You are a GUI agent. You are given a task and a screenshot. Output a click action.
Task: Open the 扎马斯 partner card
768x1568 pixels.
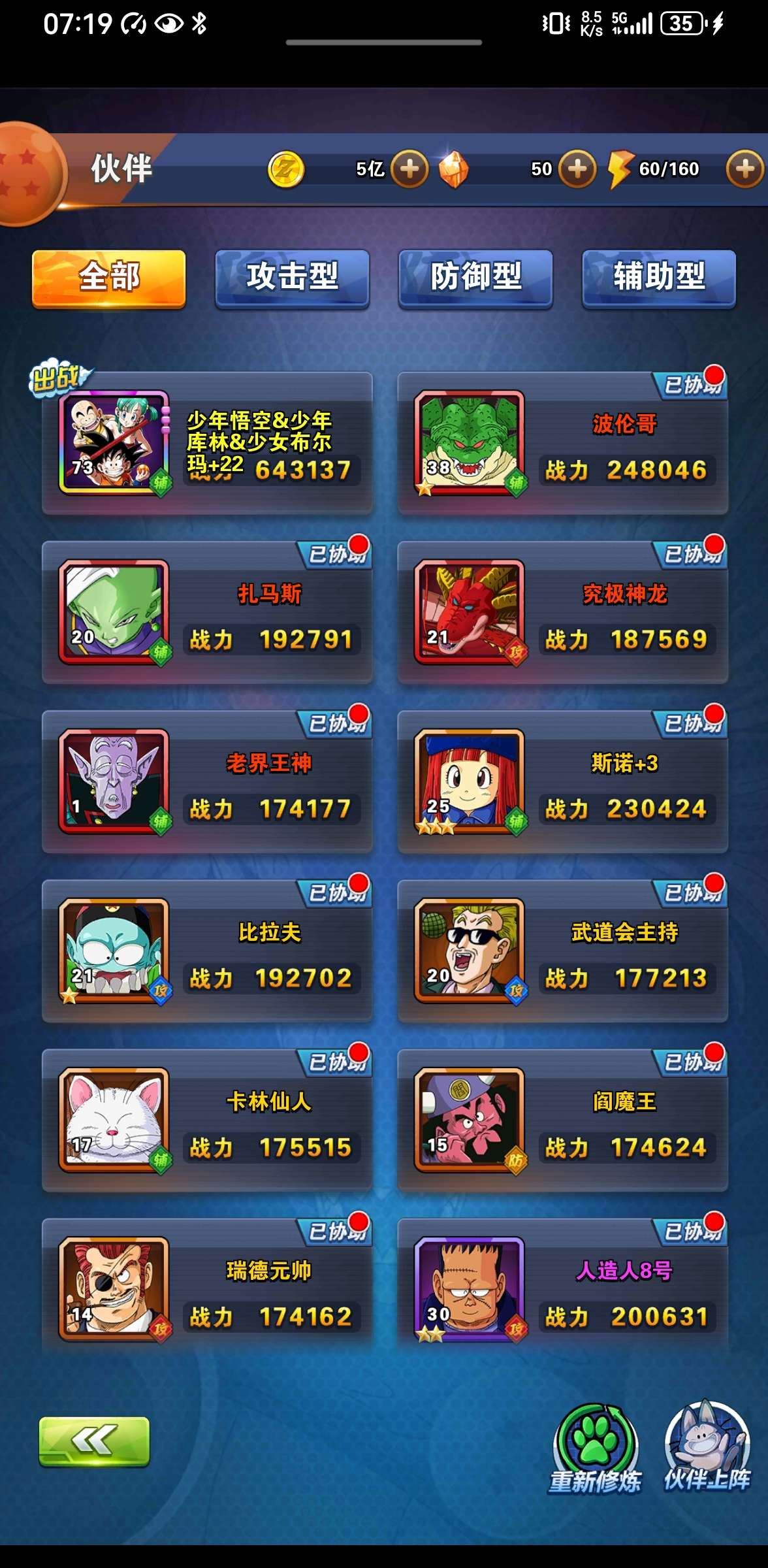(207, 614)
